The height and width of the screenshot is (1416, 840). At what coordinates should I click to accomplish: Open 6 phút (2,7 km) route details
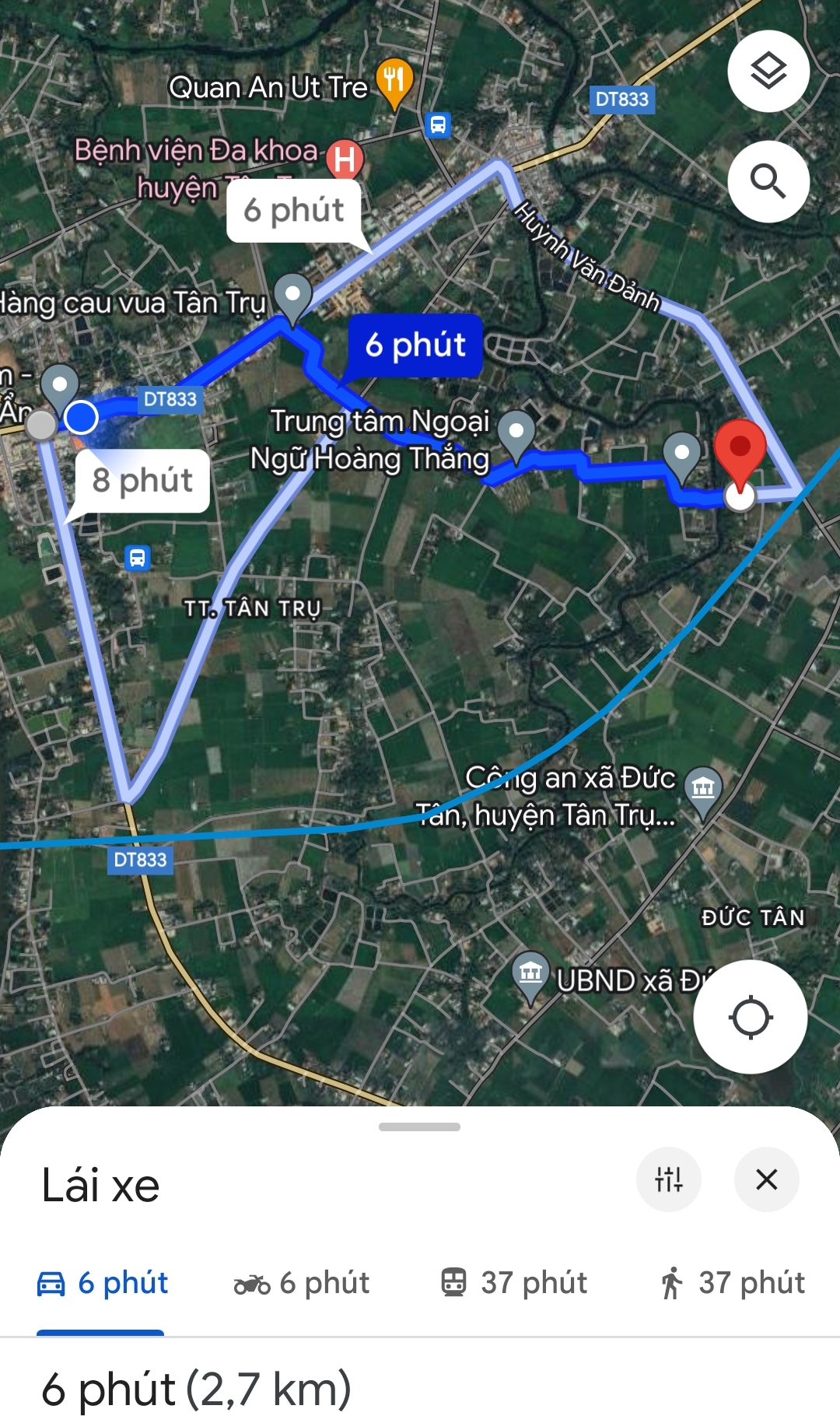(196, 1390)
